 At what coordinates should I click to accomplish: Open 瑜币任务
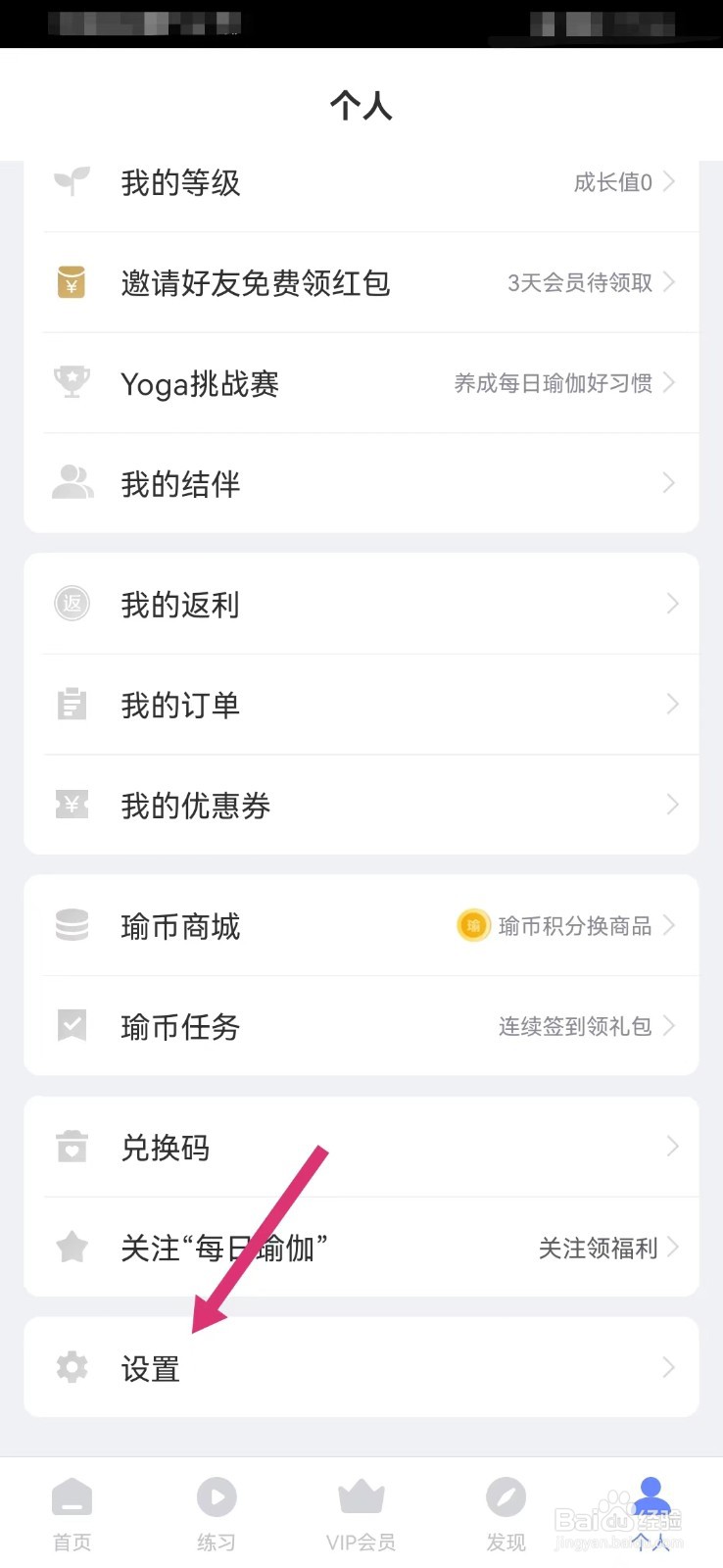(361, 1026)
